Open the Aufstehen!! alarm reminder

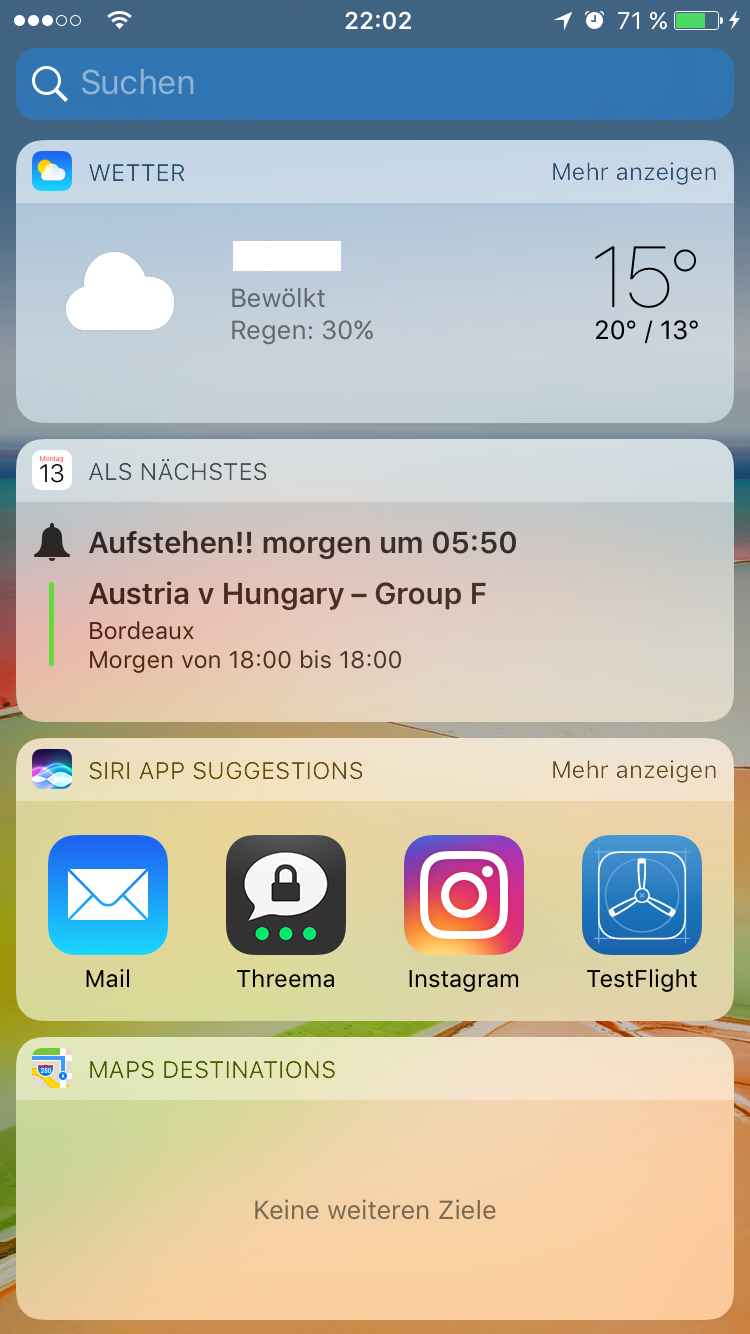(x=302, y=543)
